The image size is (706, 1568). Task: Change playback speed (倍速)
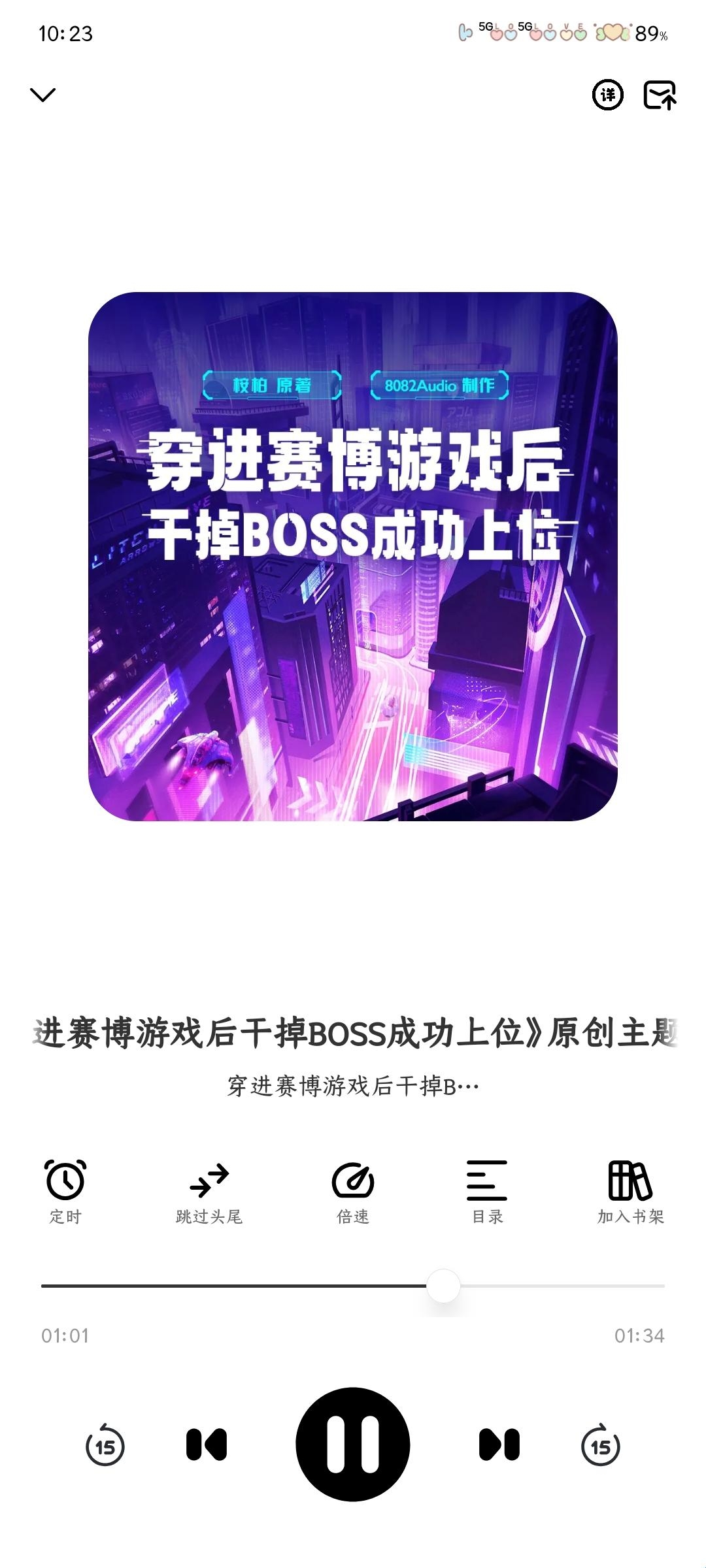coord(353,1192)
